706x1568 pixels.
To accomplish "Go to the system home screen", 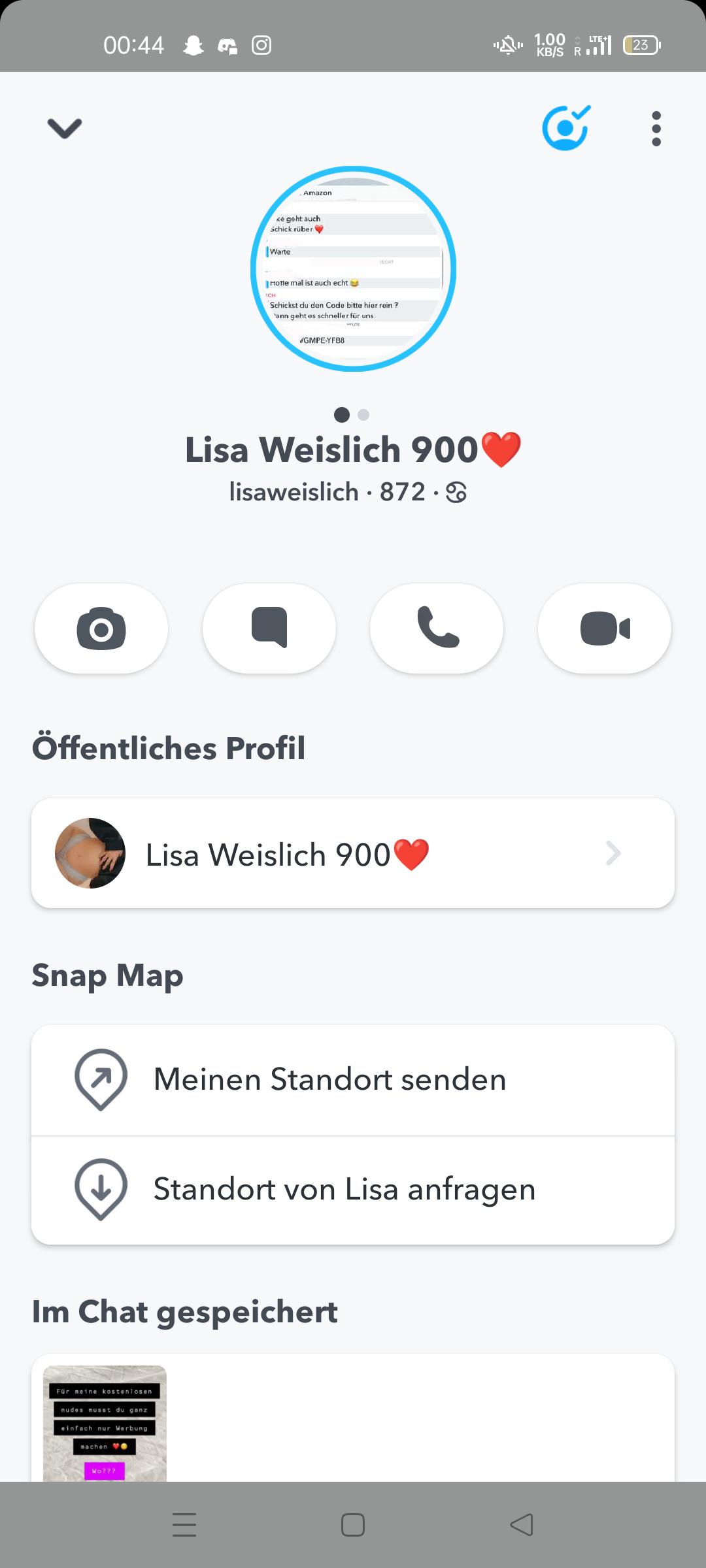I will pyautogui.click(x=353, y=1525).
